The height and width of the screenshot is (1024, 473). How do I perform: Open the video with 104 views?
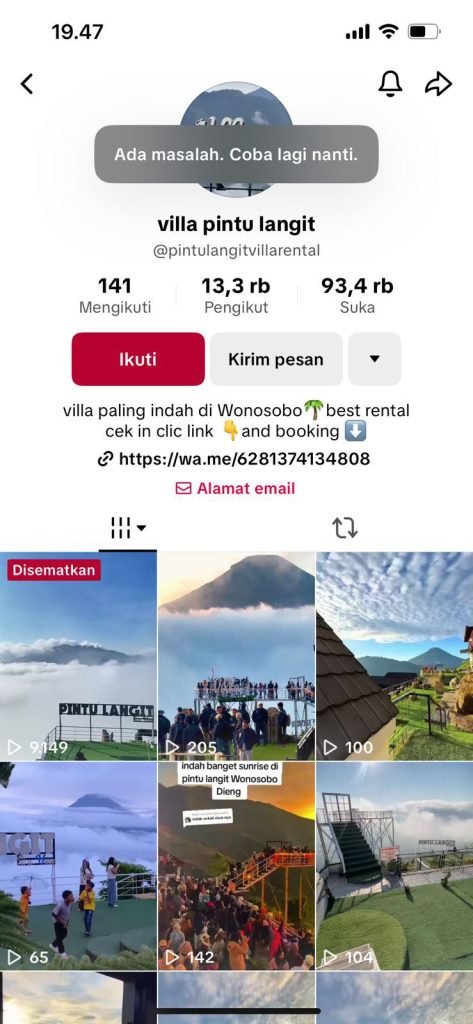[395, 866]
